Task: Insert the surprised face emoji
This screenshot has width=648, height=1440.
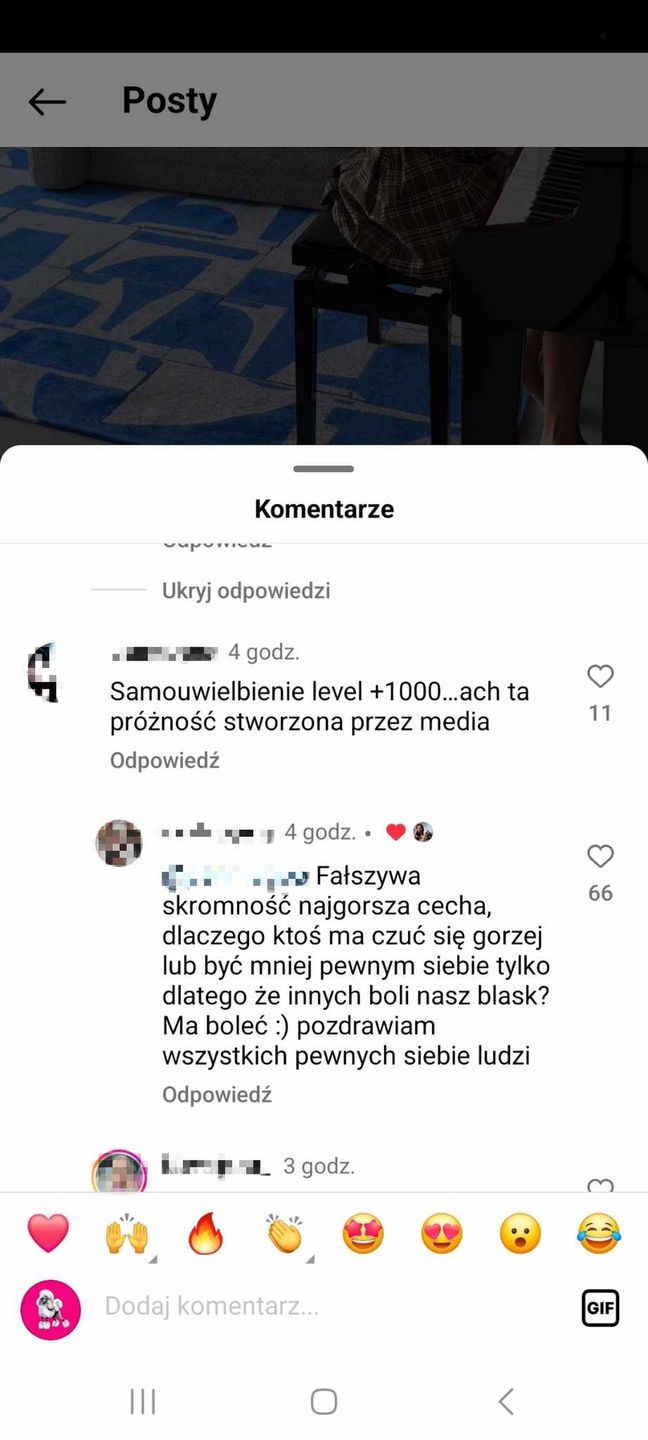Action: click(520, 1234)
